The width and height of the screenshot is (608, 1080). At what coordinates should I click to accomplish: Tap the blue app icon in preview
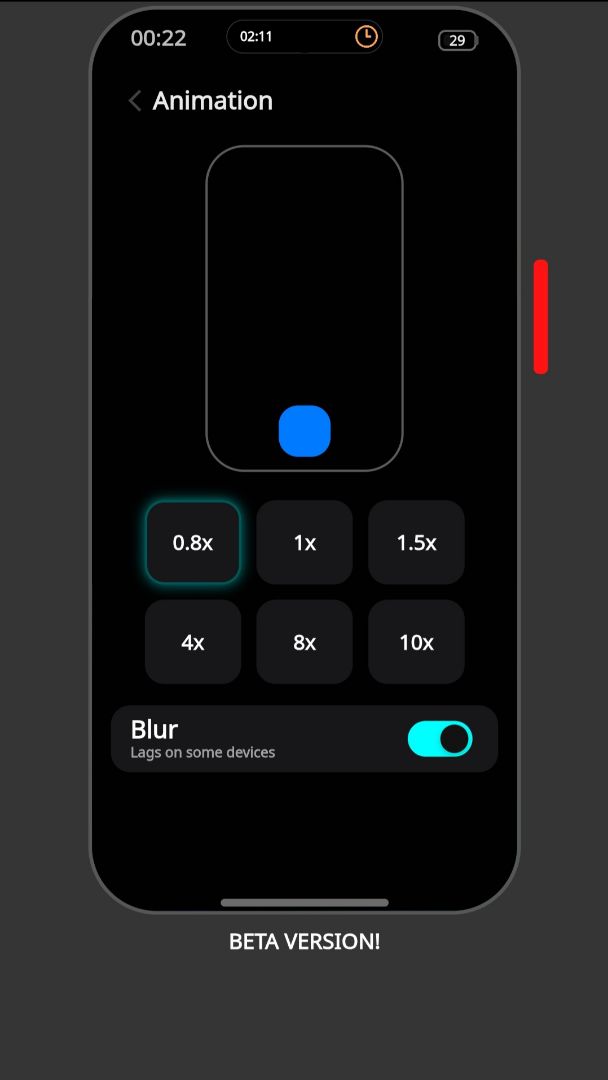coord(304,431)
